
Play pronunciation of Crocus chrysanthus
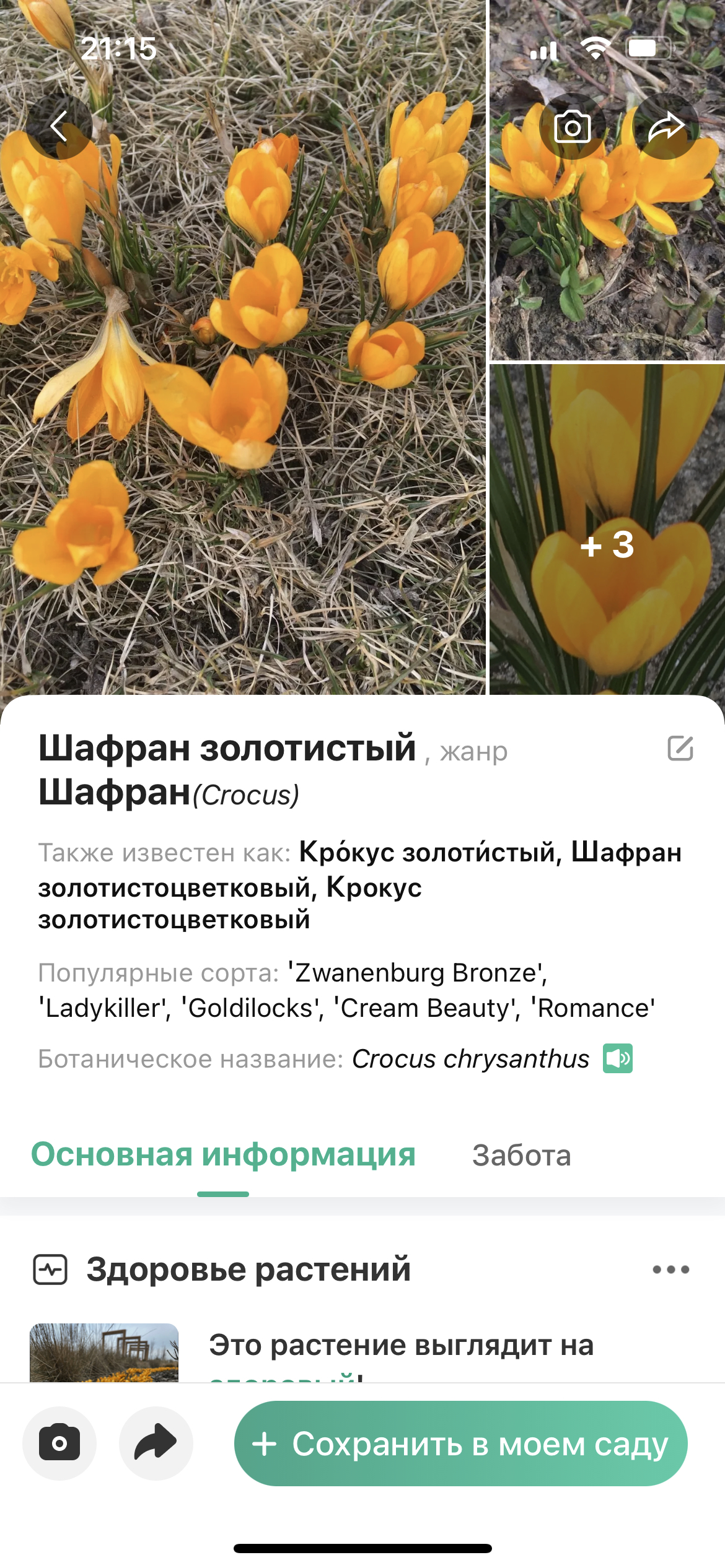[618, 1058]
